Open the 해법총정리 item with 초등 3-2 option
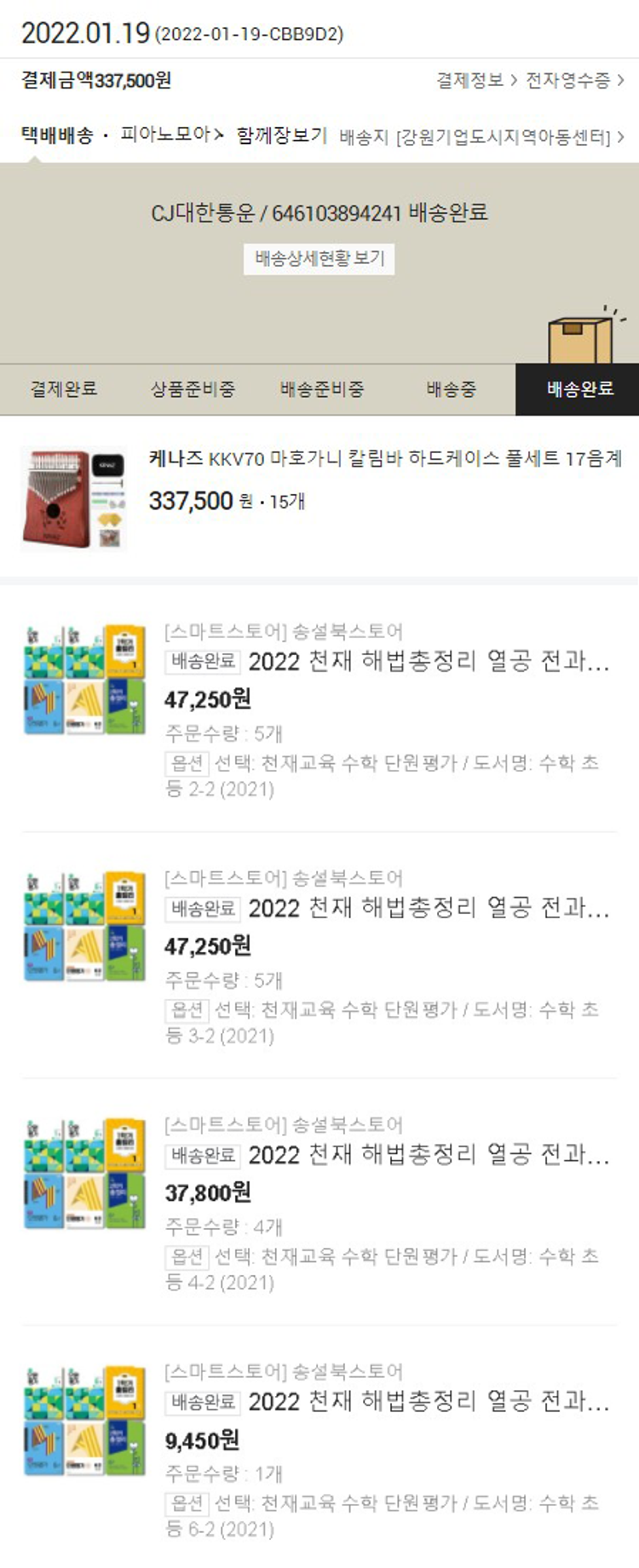The image size is (639, 1568). click(x=429, y=909)
